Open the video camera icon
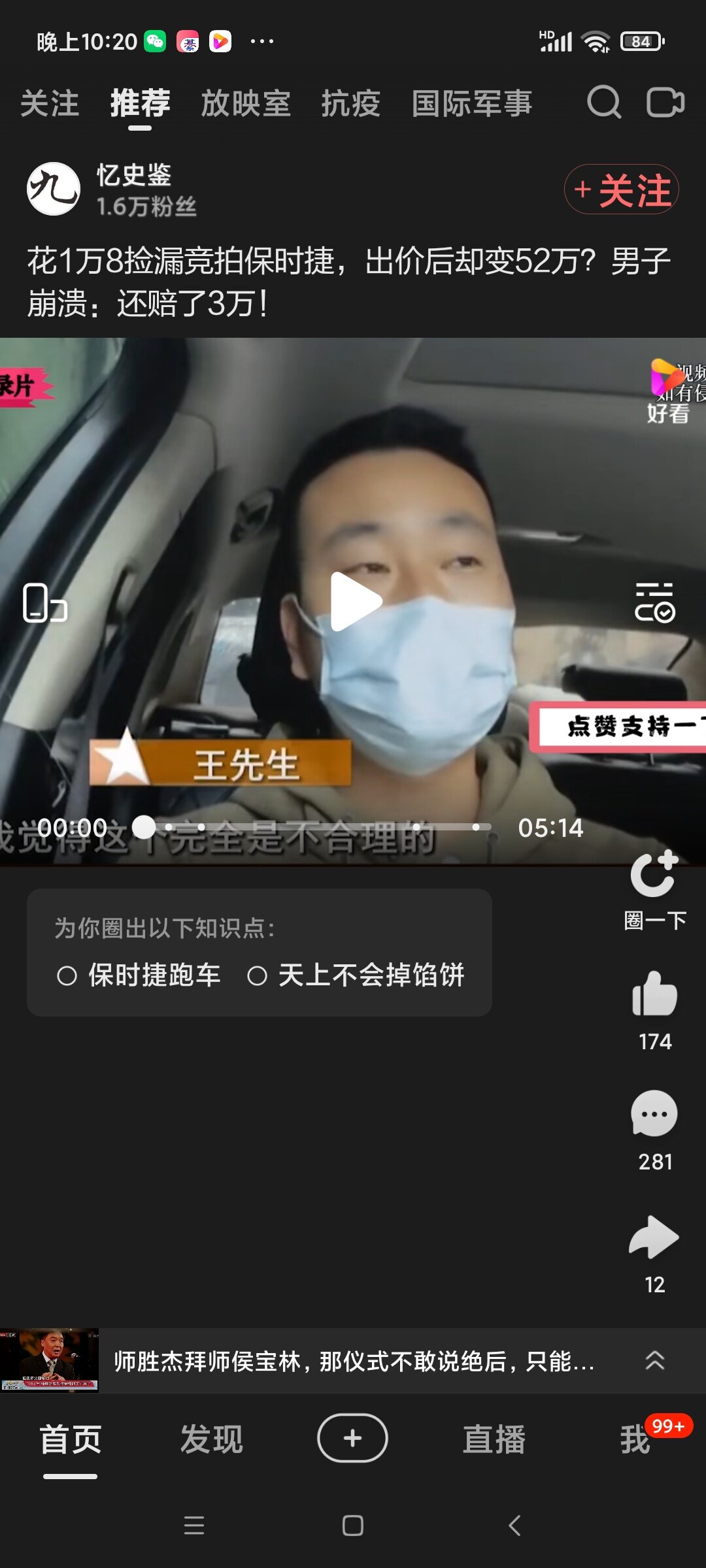 point(665,103)
